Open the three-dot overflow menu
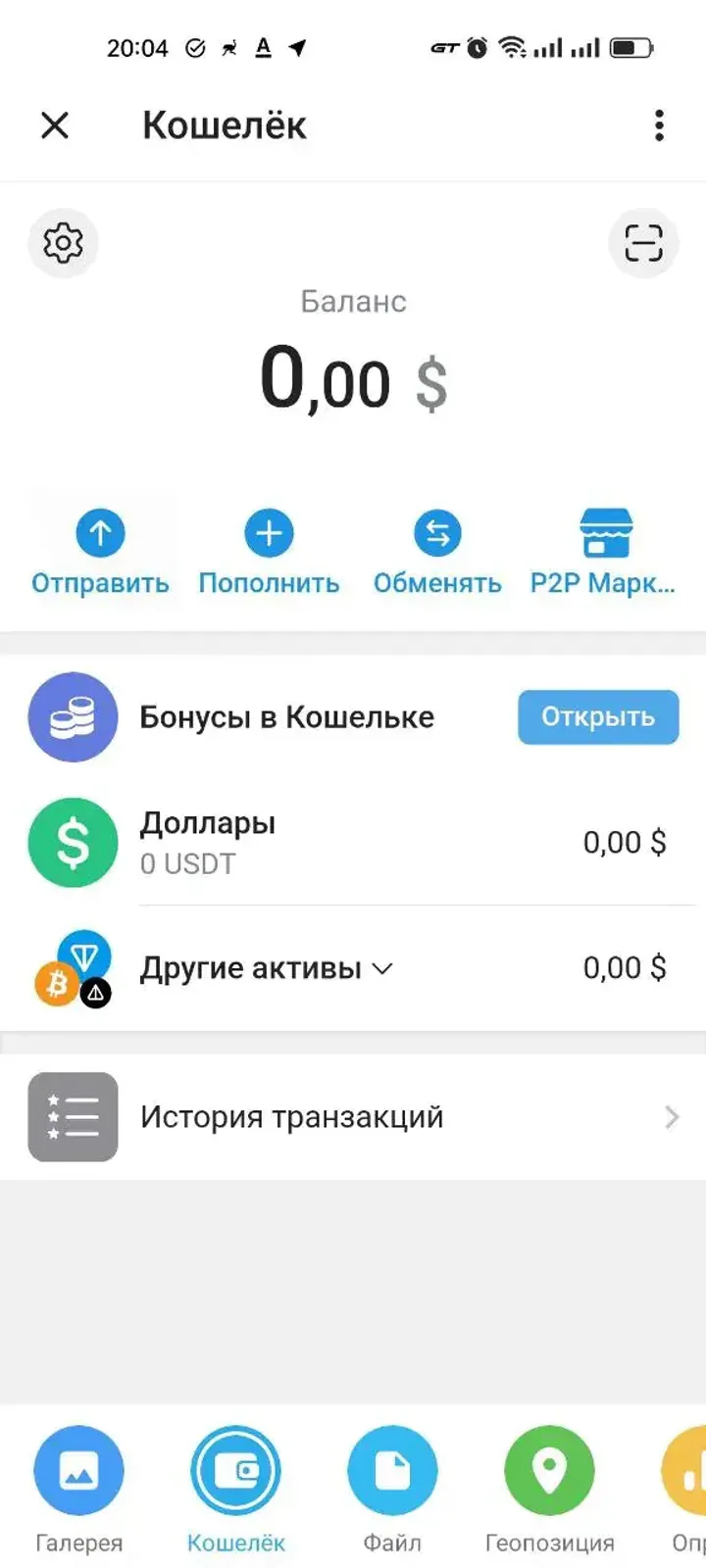 coord(658,125)
